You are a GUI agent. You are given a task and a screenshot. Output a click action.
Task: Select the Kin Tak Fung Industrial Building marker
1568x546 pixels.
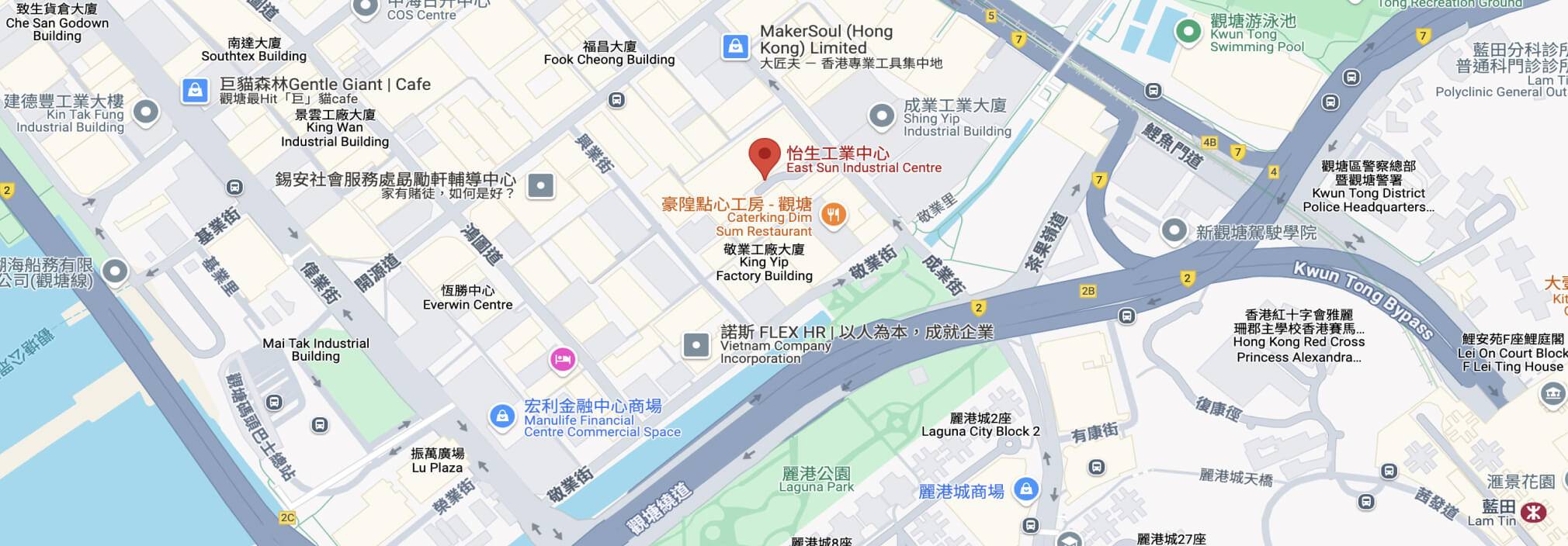(x=145, y=112)
